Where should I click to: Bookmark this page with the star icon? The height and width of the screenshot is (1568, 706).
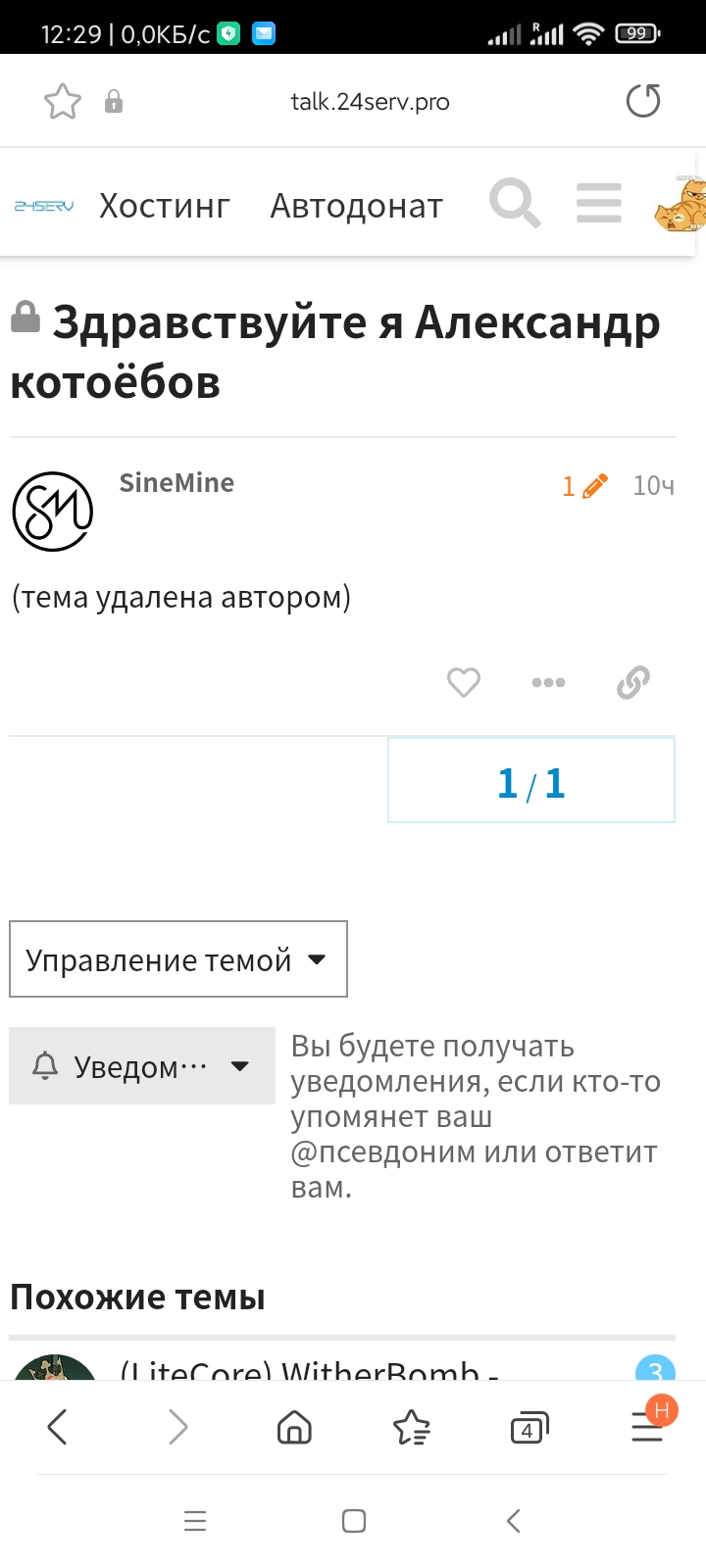[63, 102]
